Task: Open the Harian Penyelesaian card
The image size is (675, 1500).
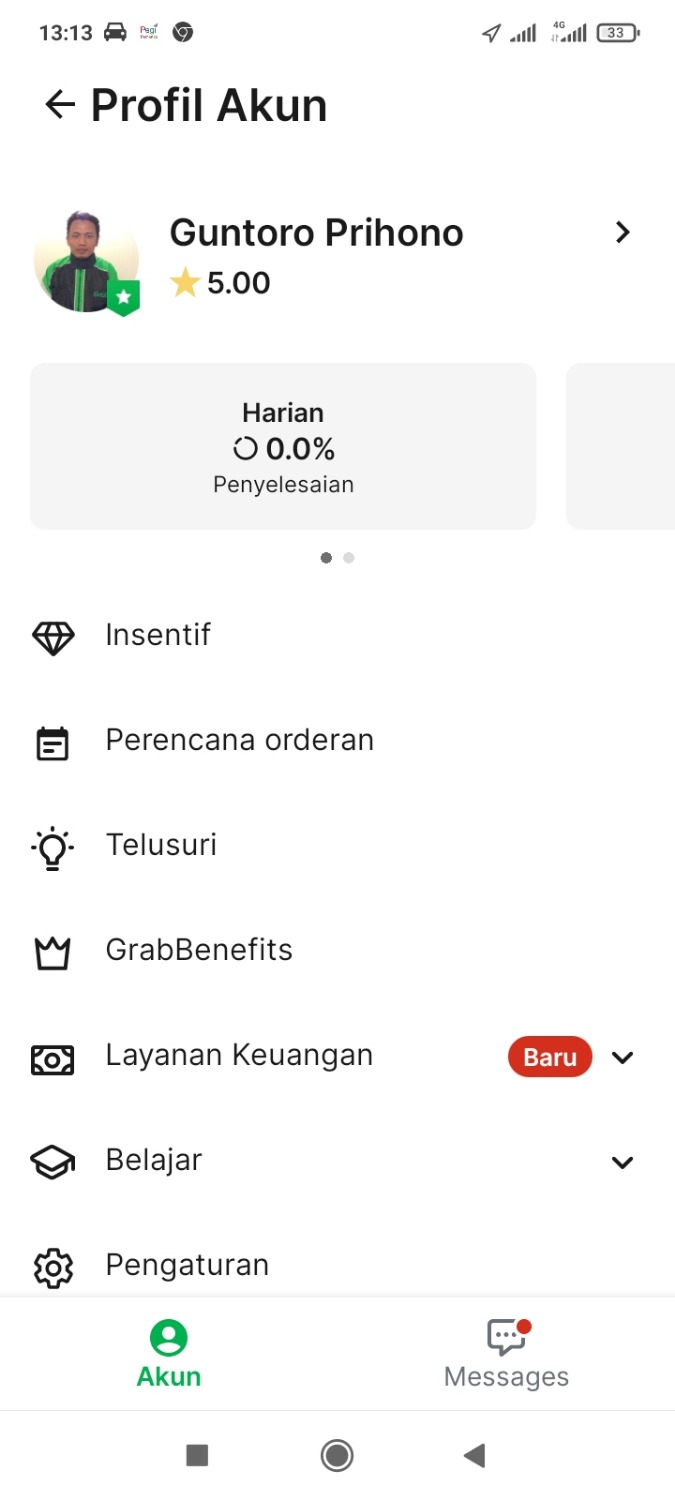Action: point(283,446)
